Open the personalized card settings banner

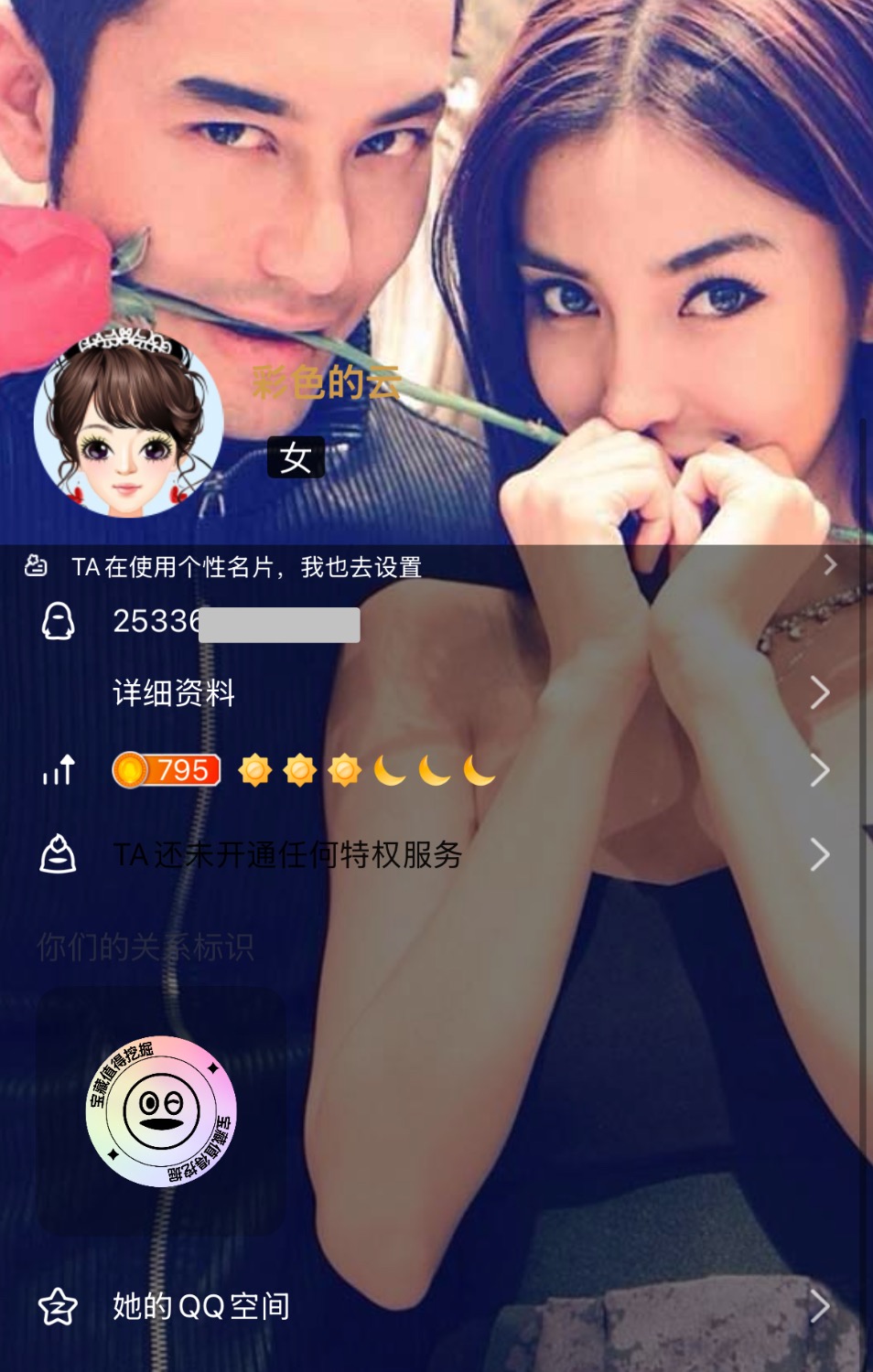(x=430, y=566)
